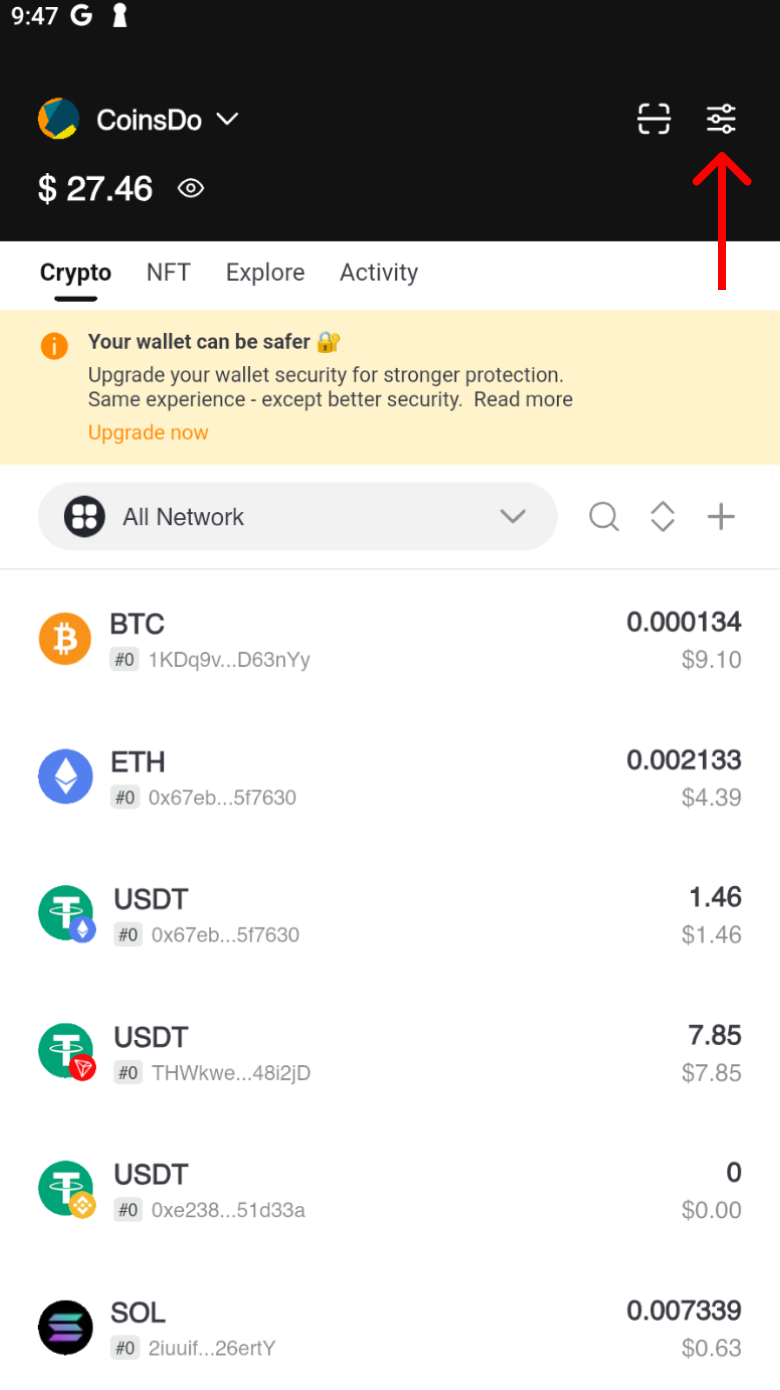The width and height of the screenshot is (780, 1390).
Task: Switch to the NFT tab
Action: [x=168, y=272]
